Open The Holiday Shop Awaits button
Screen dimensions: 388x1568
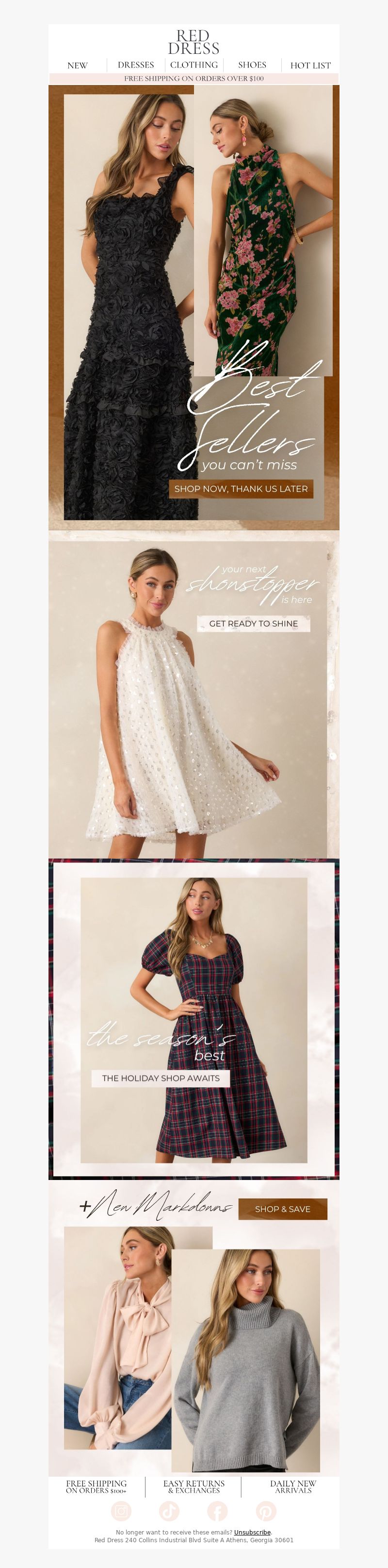pyautogui.click(x=161, y=1078)
